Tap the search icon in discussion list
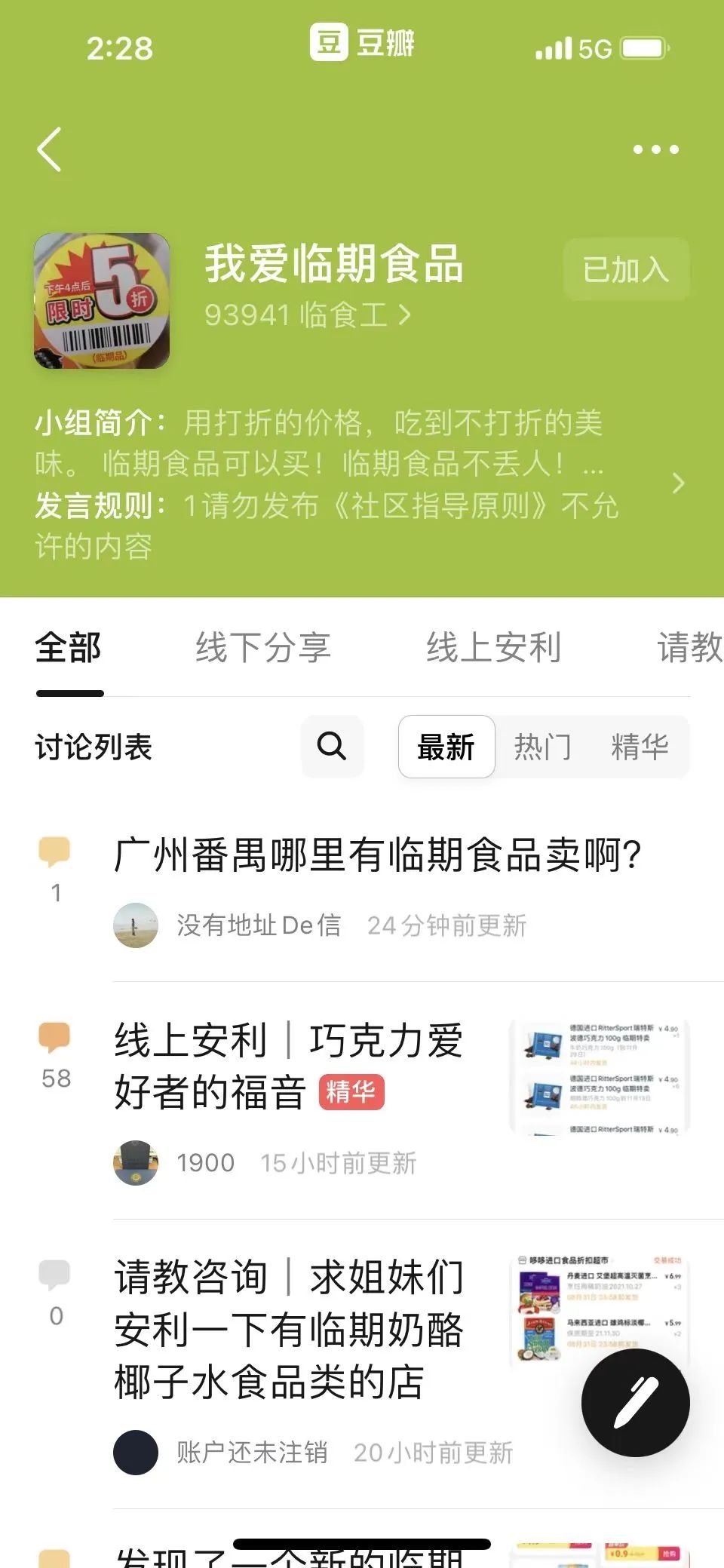Screen dimensions: 724x1568 tap(332, 747)
